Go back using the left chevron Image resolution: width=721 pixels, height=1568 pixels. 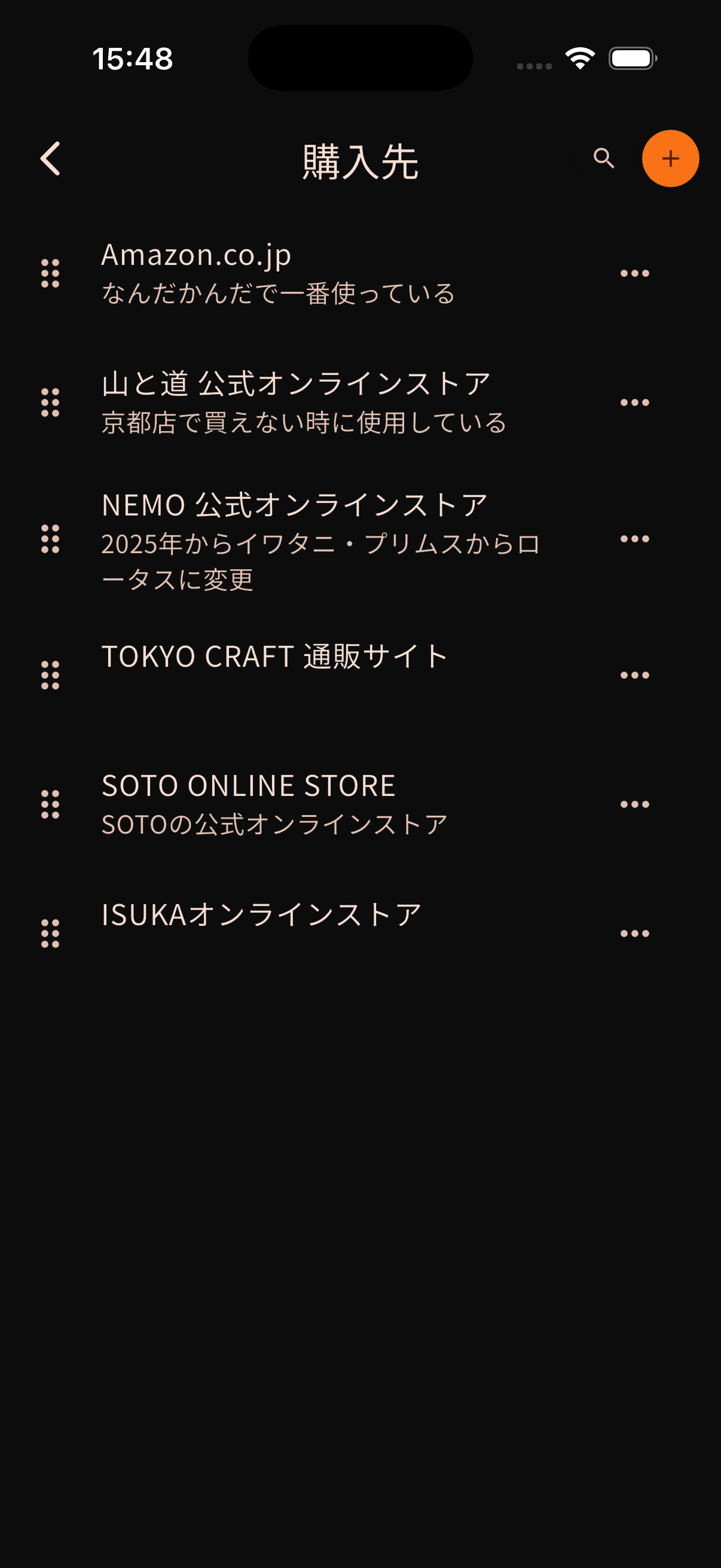pyautogui.click(x=50, y=158)
